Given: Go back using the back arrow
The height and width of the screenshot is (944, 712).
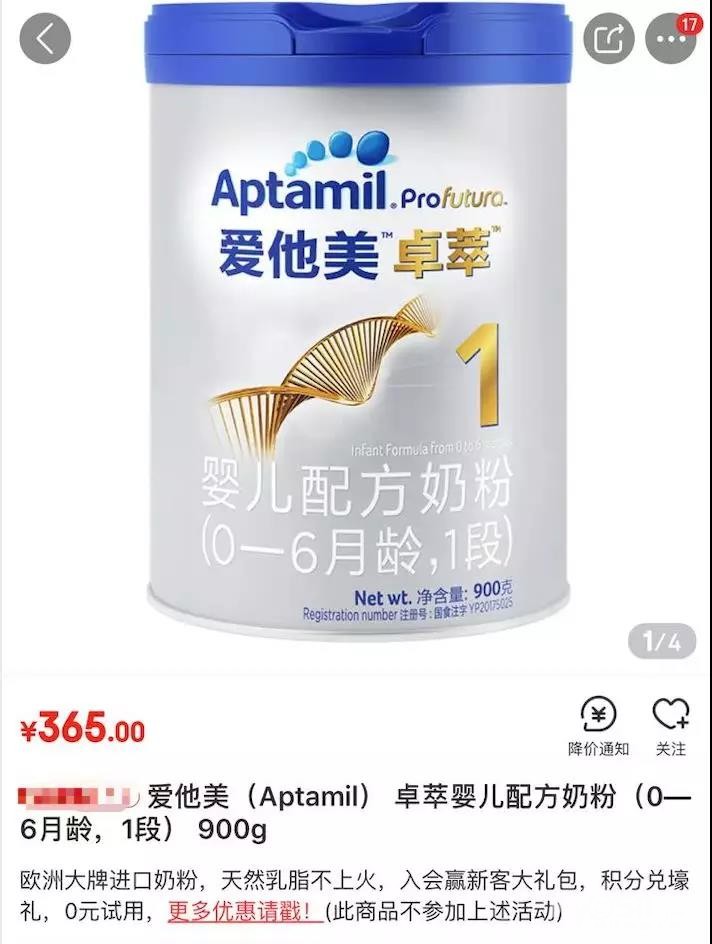Looking at the screenshot, I should (x=45, y=39).
